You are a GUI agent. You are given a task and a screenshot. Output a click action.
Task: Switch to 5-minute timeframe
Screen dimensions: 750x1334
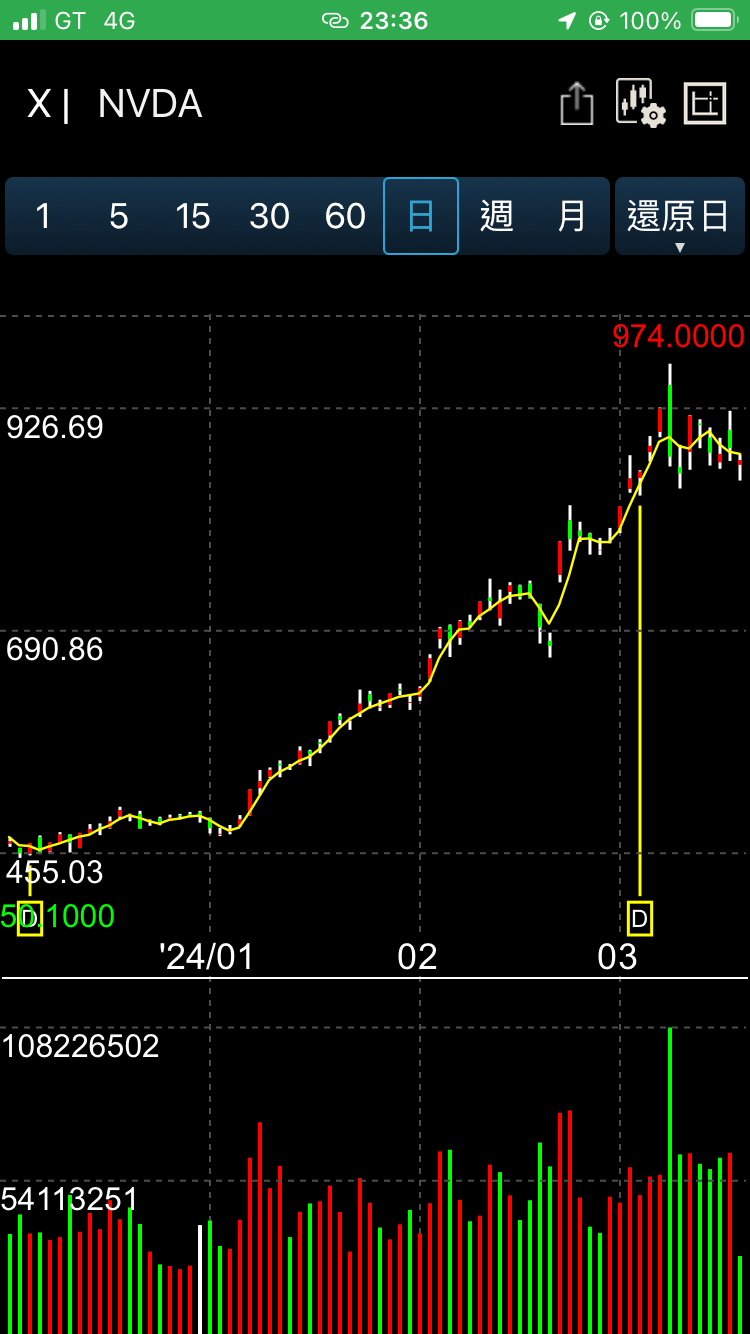(119, 216)
